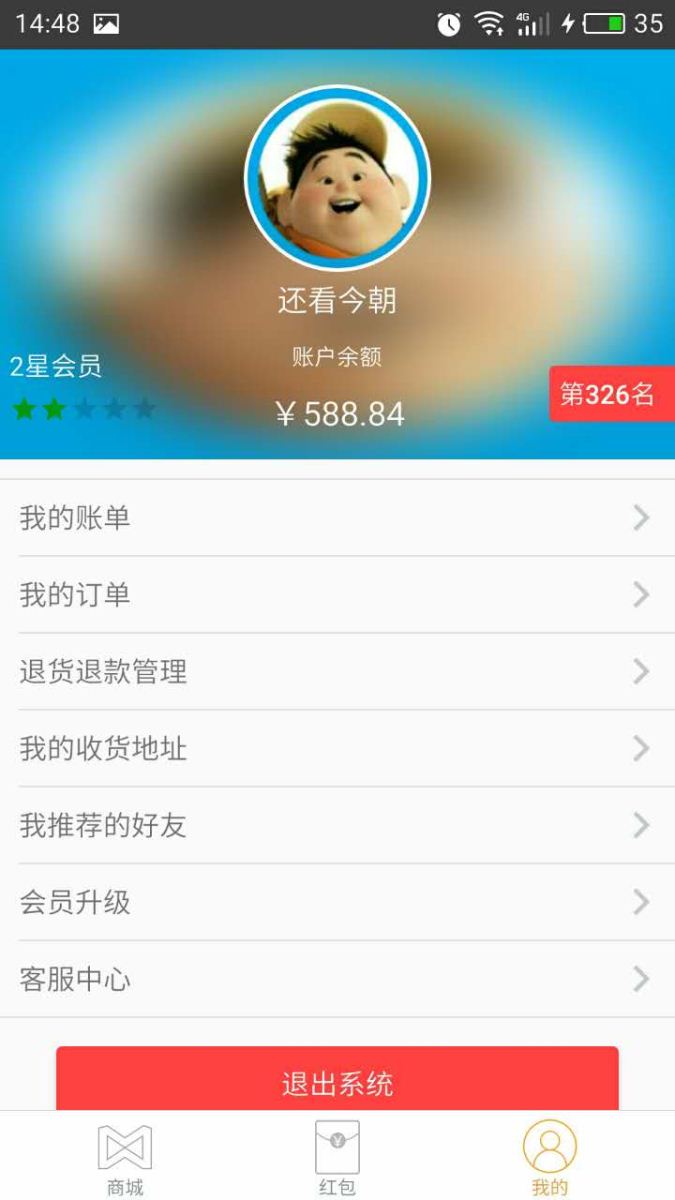
Task: Open the 第326名 ranking badge
Action: [x=610, y=394]
